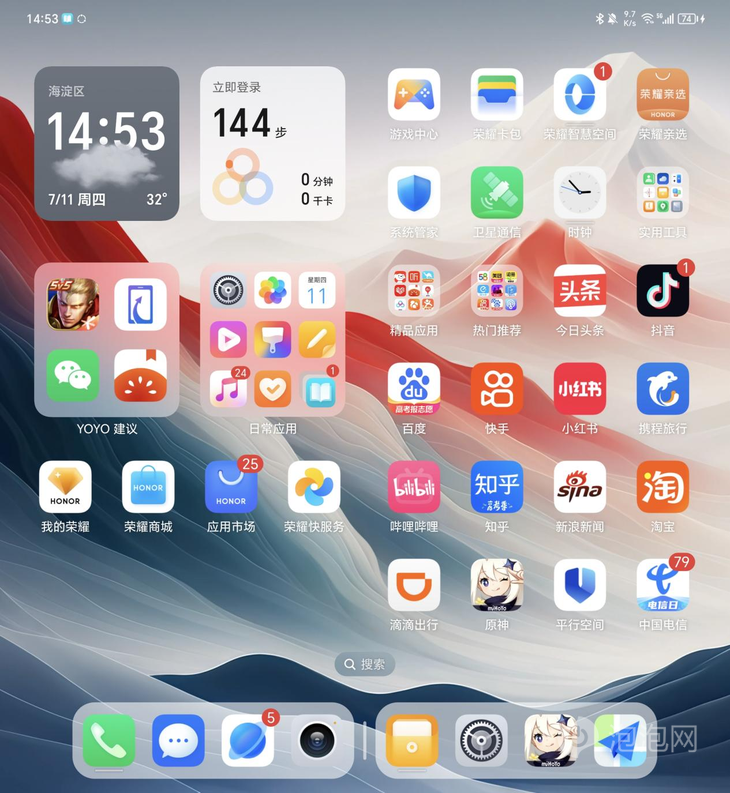Tap the 搜索 search pill
Screen dimensions: 730x793
365,664
